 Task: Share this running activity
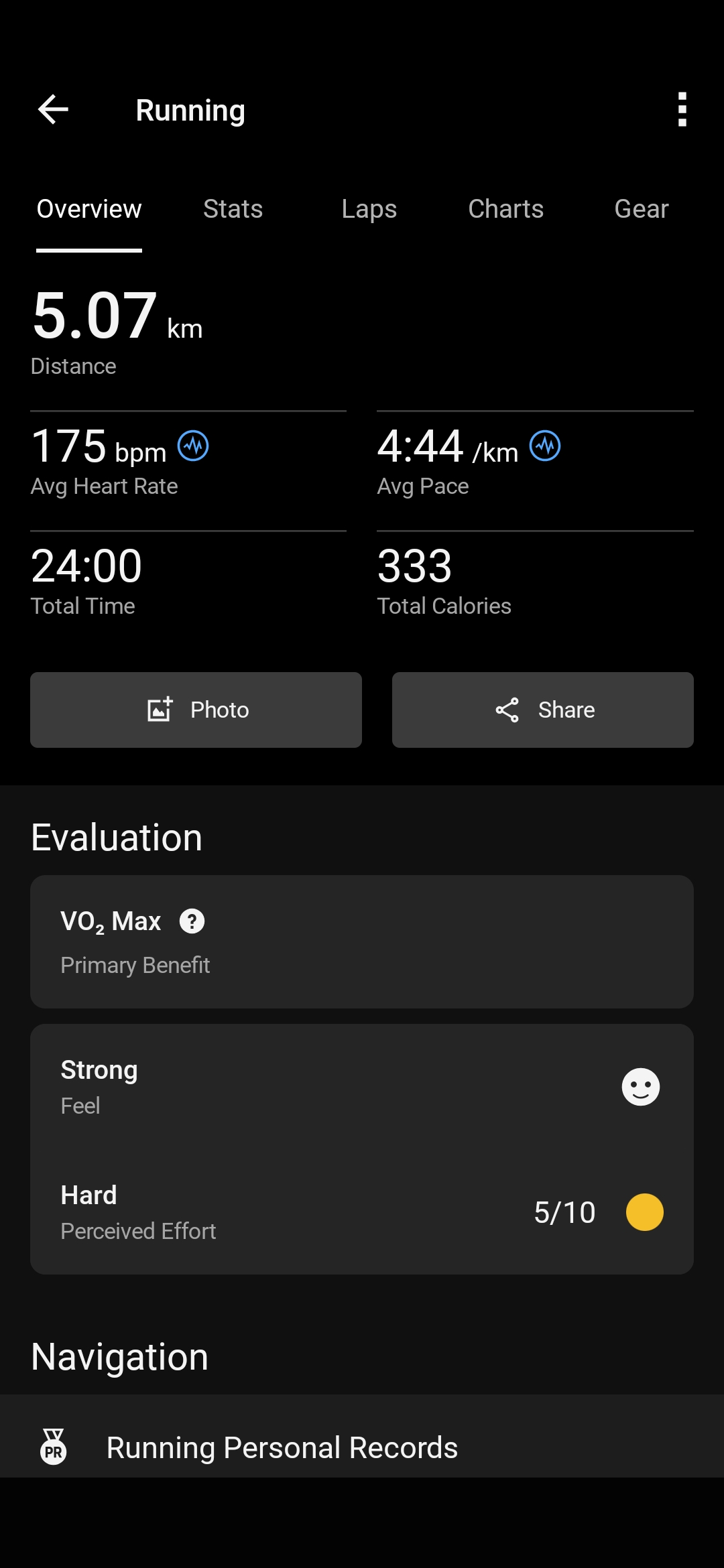pyautogui.click(x=542, y=710)
